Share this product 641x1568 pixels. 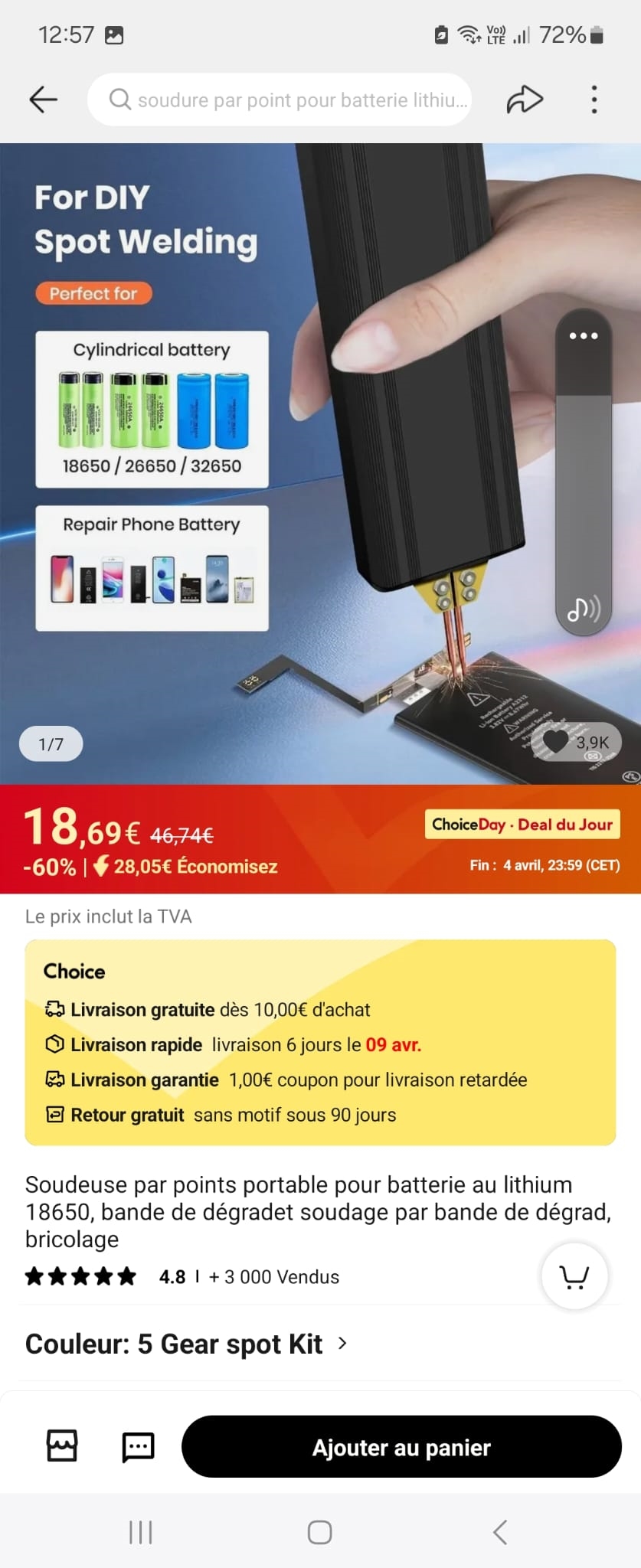click(525, 100)
